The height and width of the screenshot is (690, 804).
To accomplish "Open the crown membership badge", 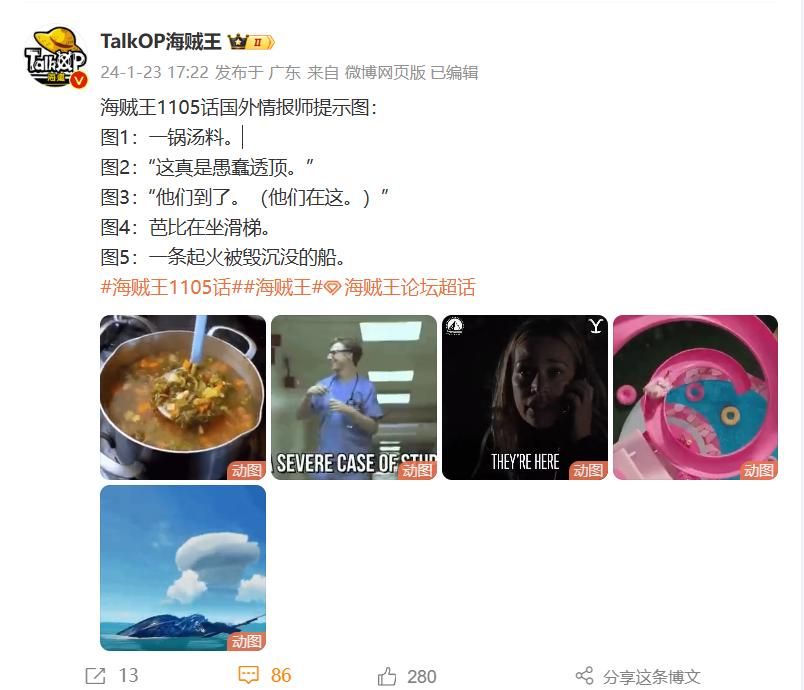I will (250, 42).
